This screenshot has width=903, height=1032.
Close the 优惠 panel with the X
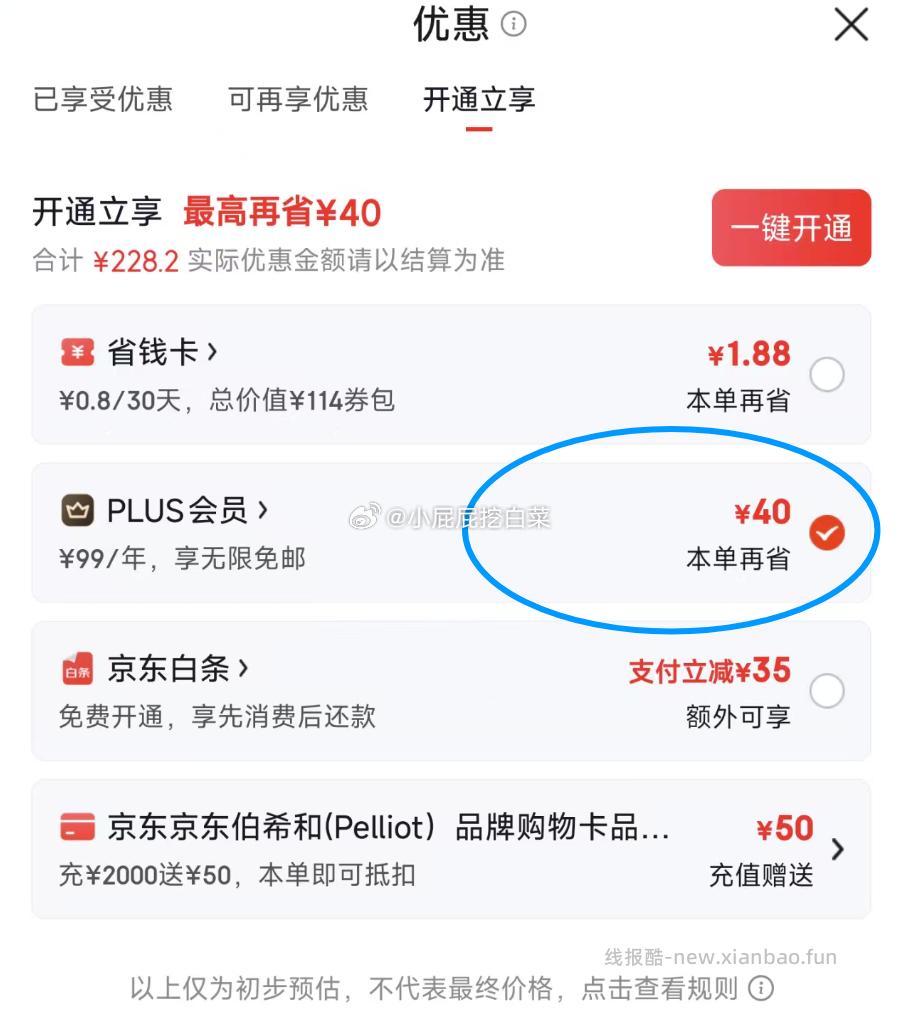[x=851, y=26]
